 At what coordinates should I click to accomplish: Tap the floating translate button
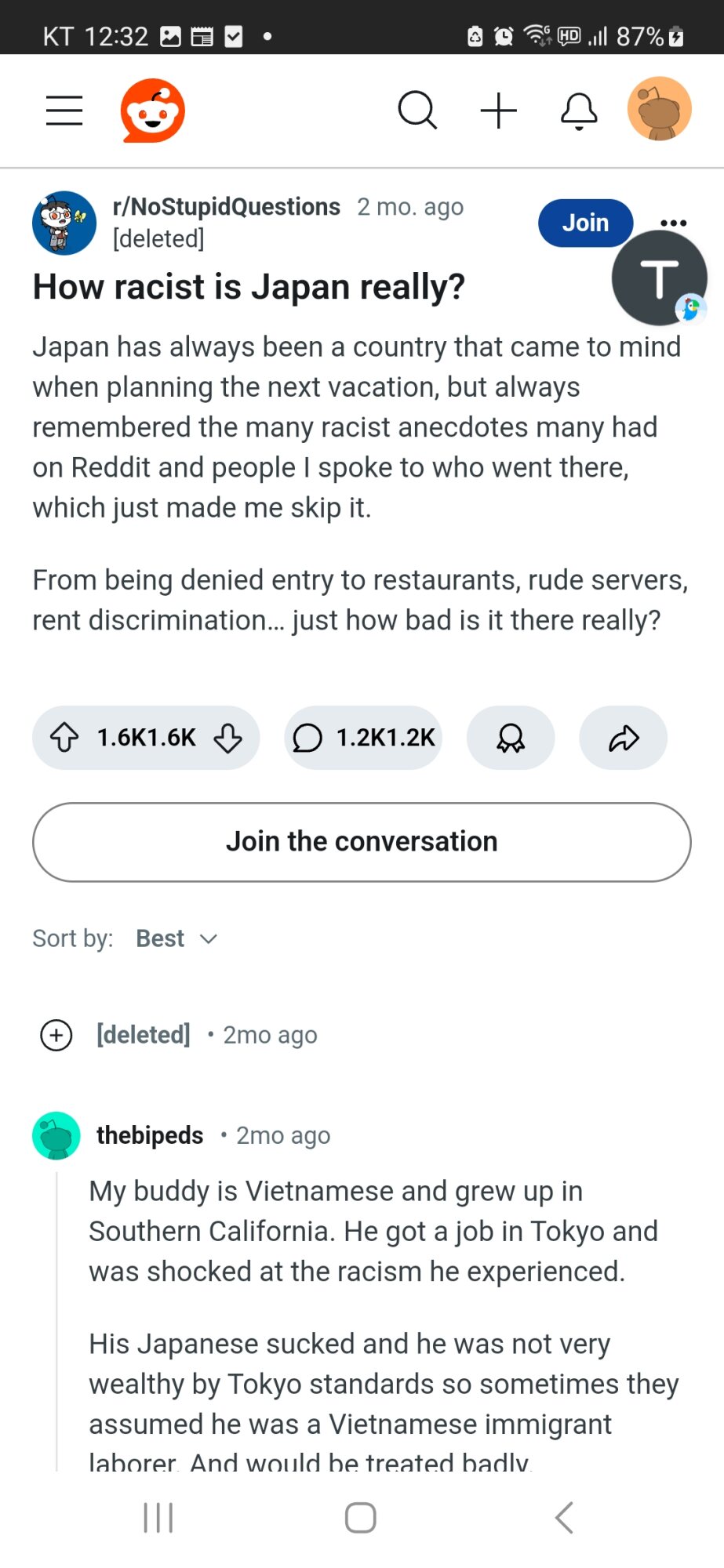[660, 278]
